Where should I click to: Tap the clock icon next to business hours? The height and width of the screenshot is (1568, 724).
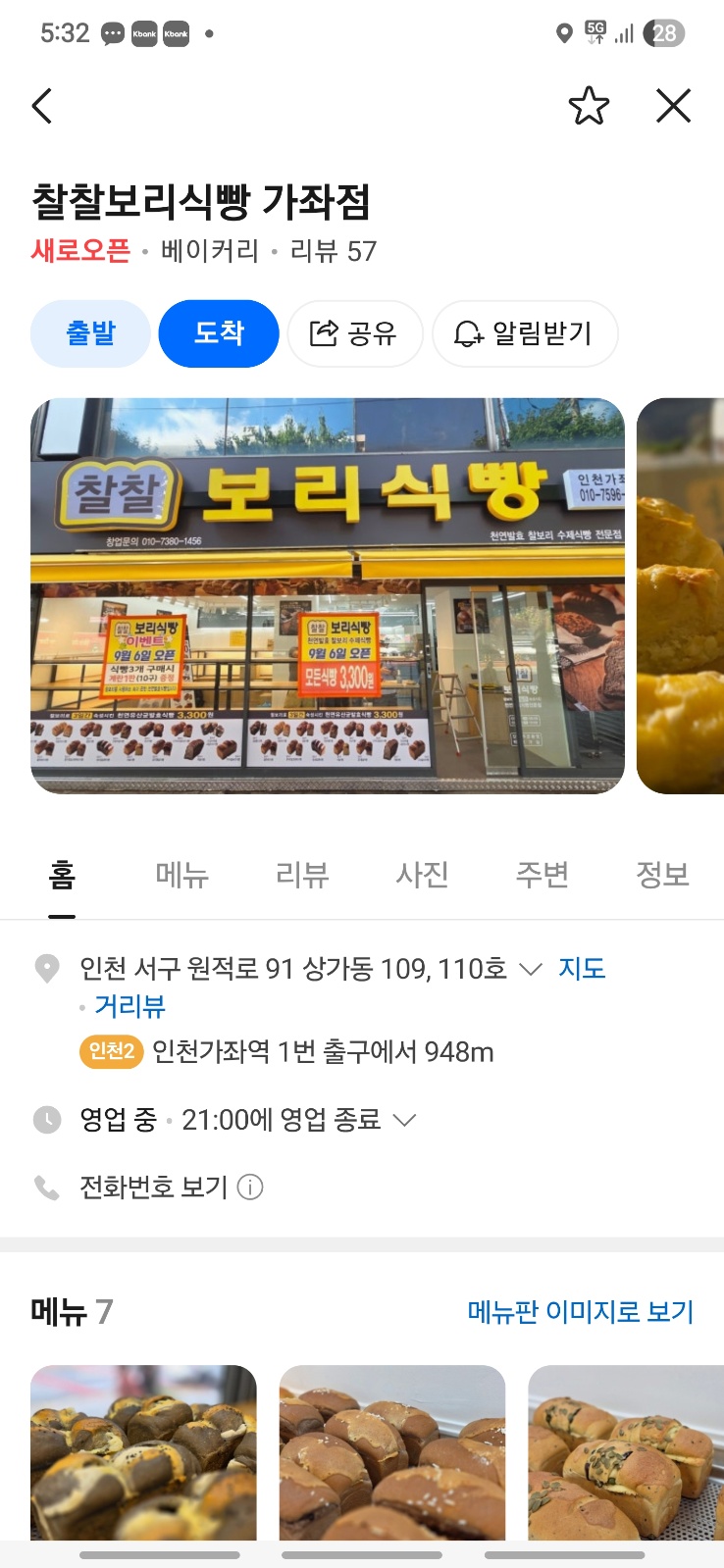(46, 1119)
